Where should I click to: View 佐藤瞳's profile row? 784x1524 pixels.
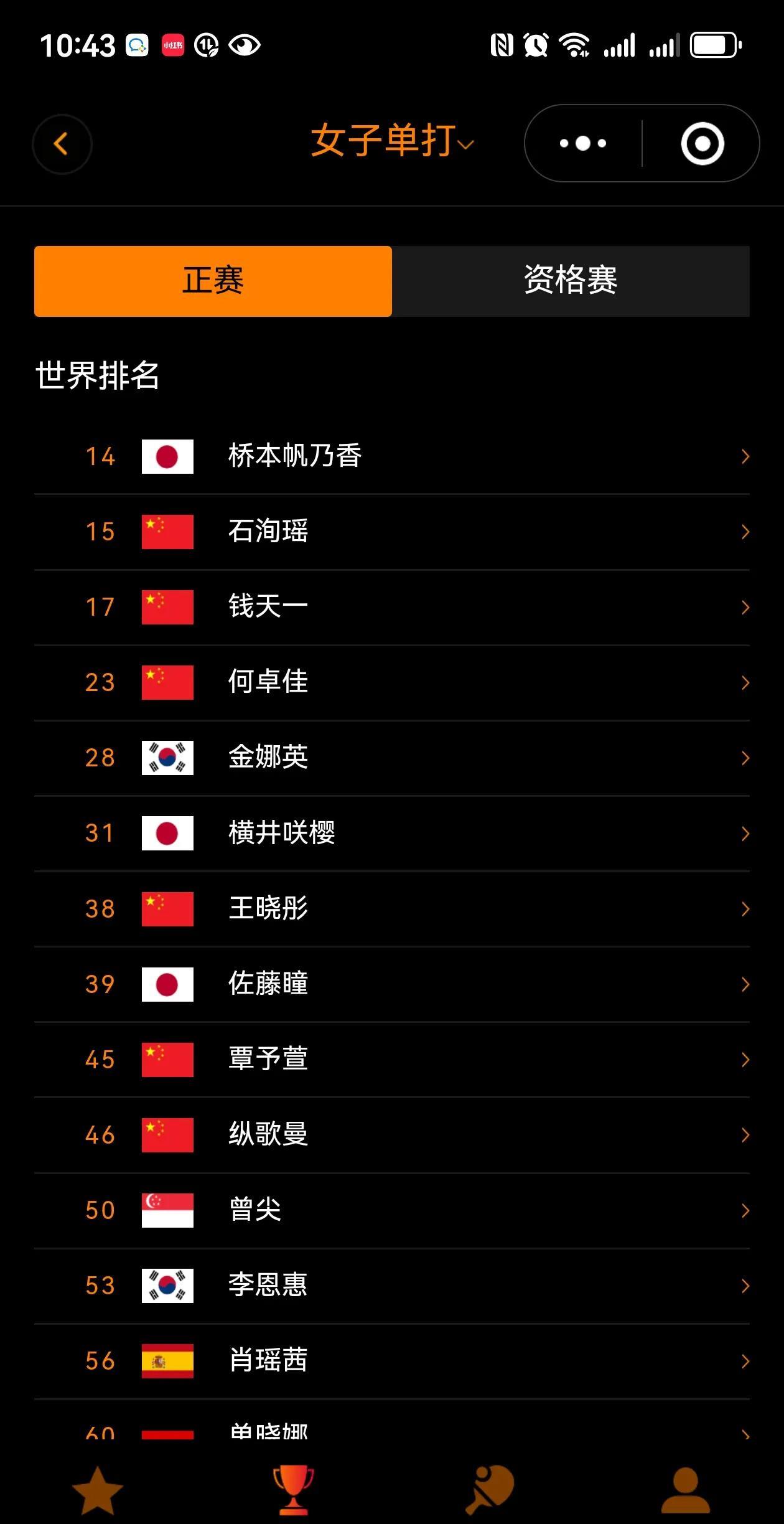392,984
